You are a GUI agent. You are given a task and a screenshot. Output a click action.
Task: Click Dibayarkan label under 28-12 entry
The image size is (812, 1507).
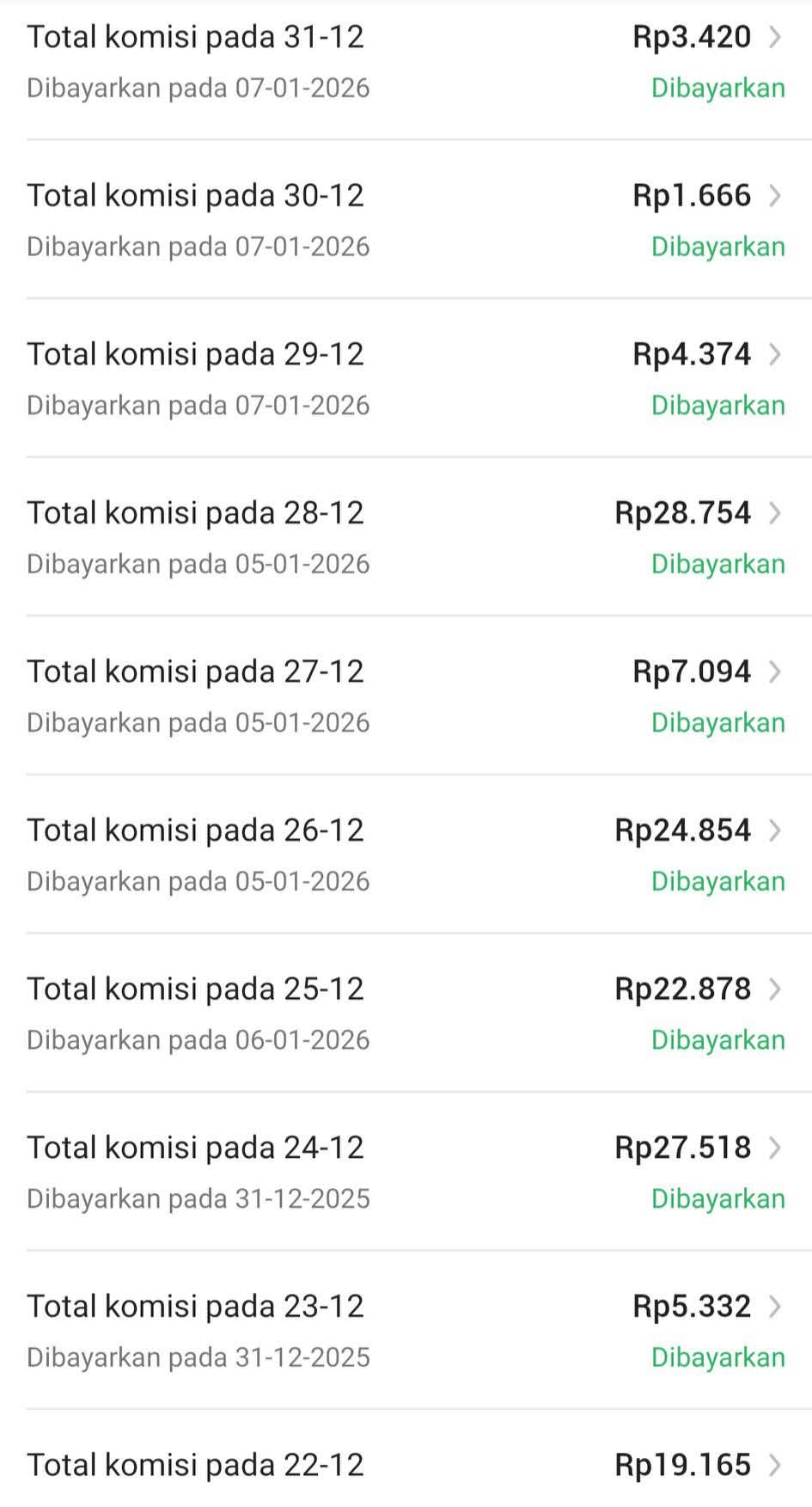[x=718, y=564]
